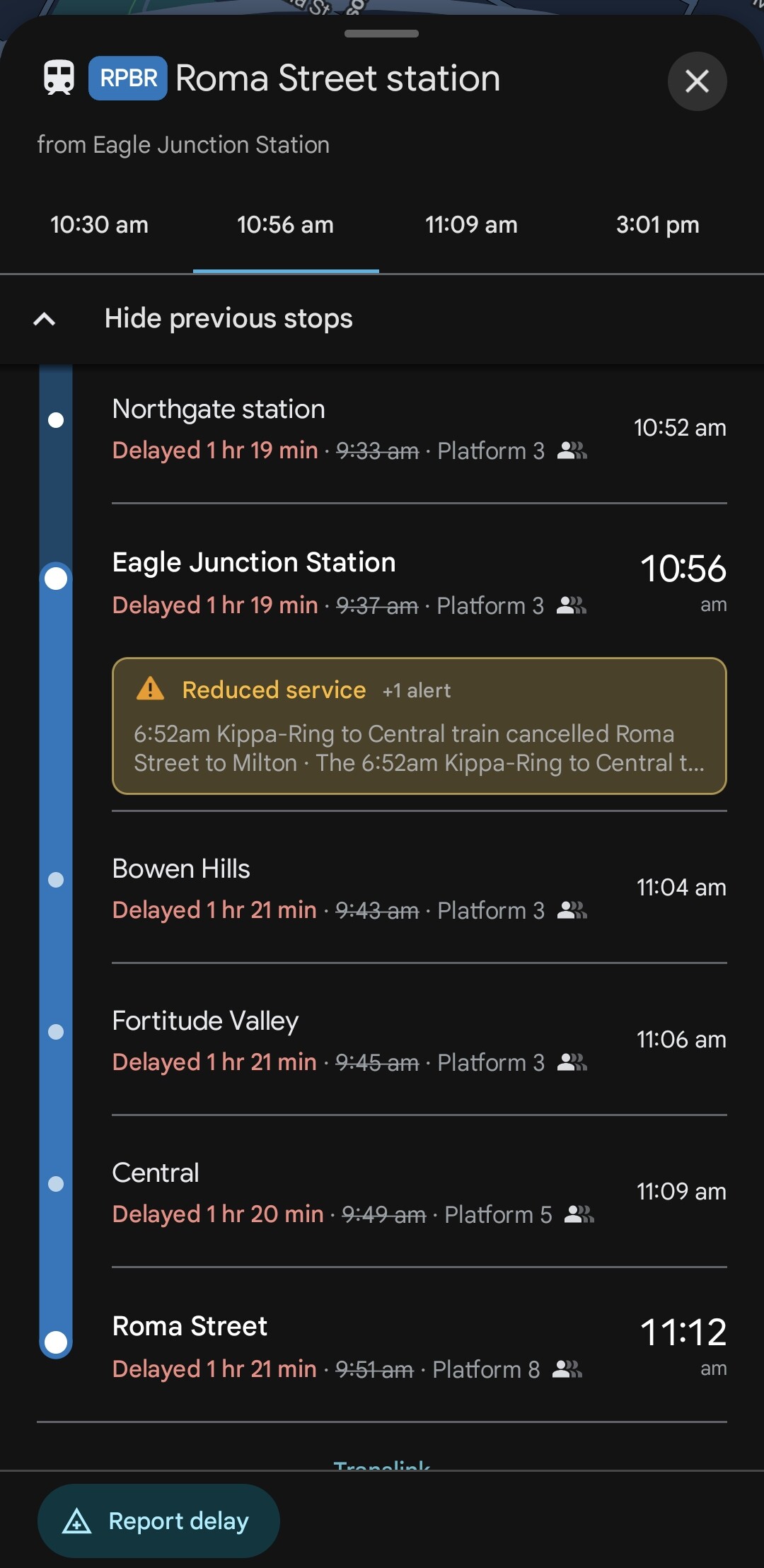Image resolution: width=764 pixels, height=1568 pixels.
Task: View the 3:01 pm departure
Action: 657,225
